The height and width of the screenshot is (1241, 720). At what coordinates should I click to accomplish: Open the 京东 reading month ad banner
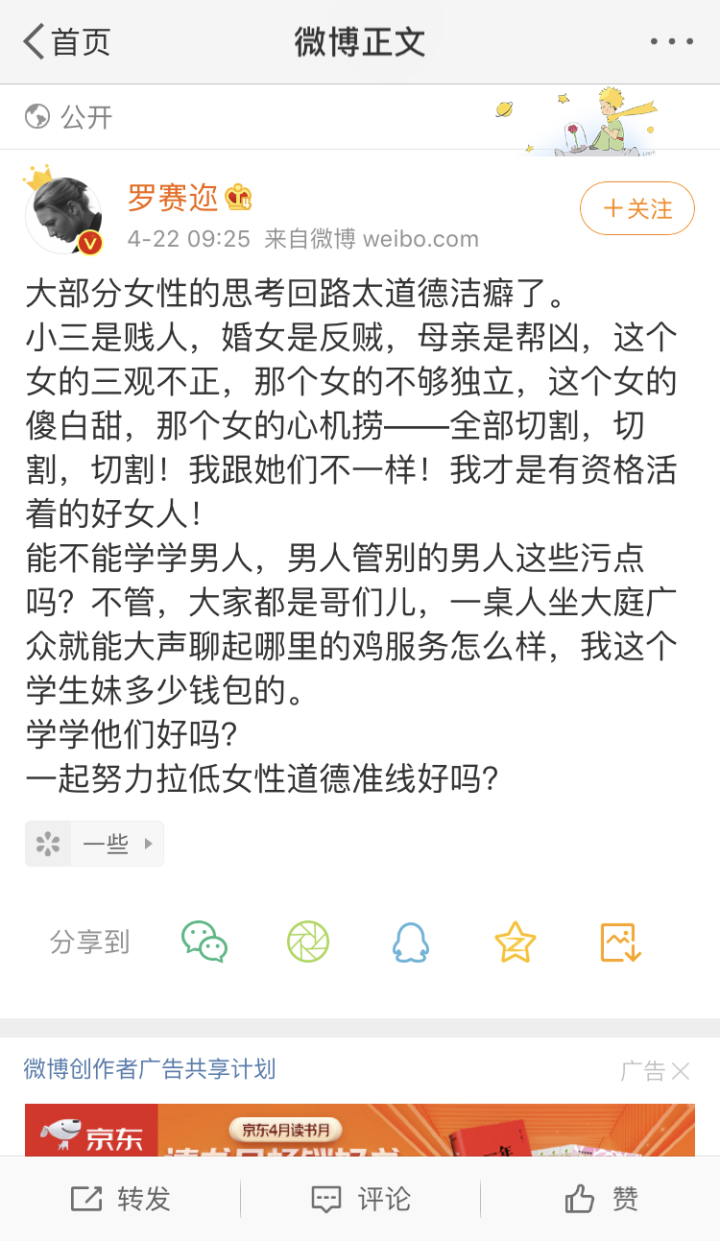click(360, 1131)
